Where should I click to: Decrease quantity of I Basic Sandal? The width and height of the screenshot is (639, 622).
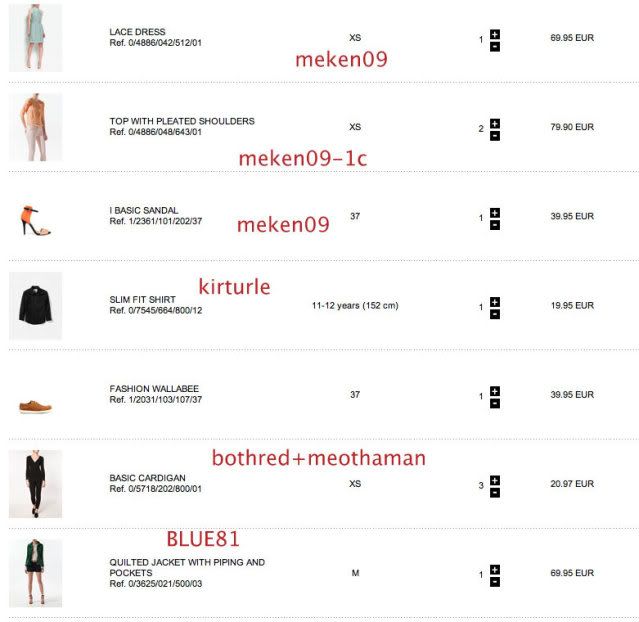[x=495, y=224]
